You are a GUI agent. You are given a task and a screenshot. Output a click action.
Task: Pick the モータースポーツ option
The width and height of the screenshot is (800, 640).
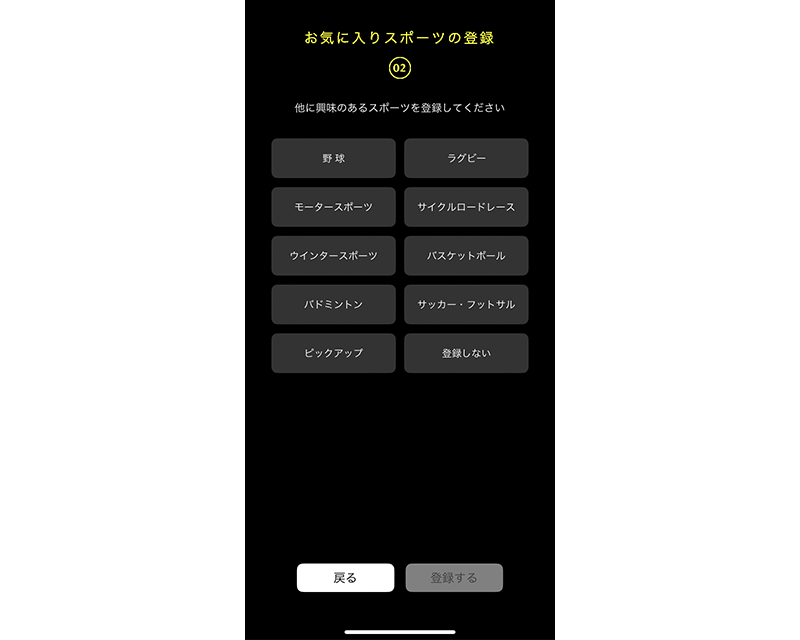(x=333, y=207)
